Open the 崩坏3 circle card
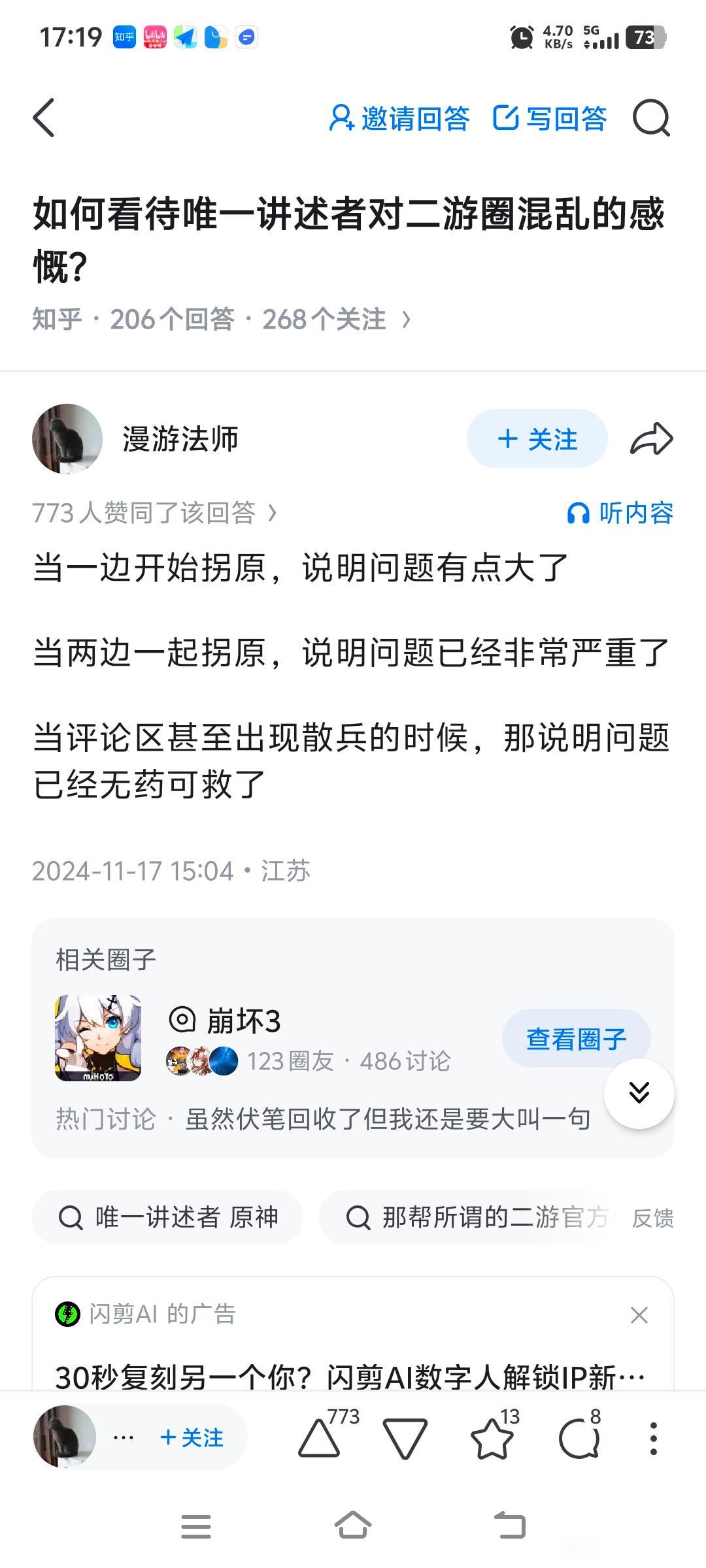The width and height of the screenshot is (706, 1568). (243, 1021)
